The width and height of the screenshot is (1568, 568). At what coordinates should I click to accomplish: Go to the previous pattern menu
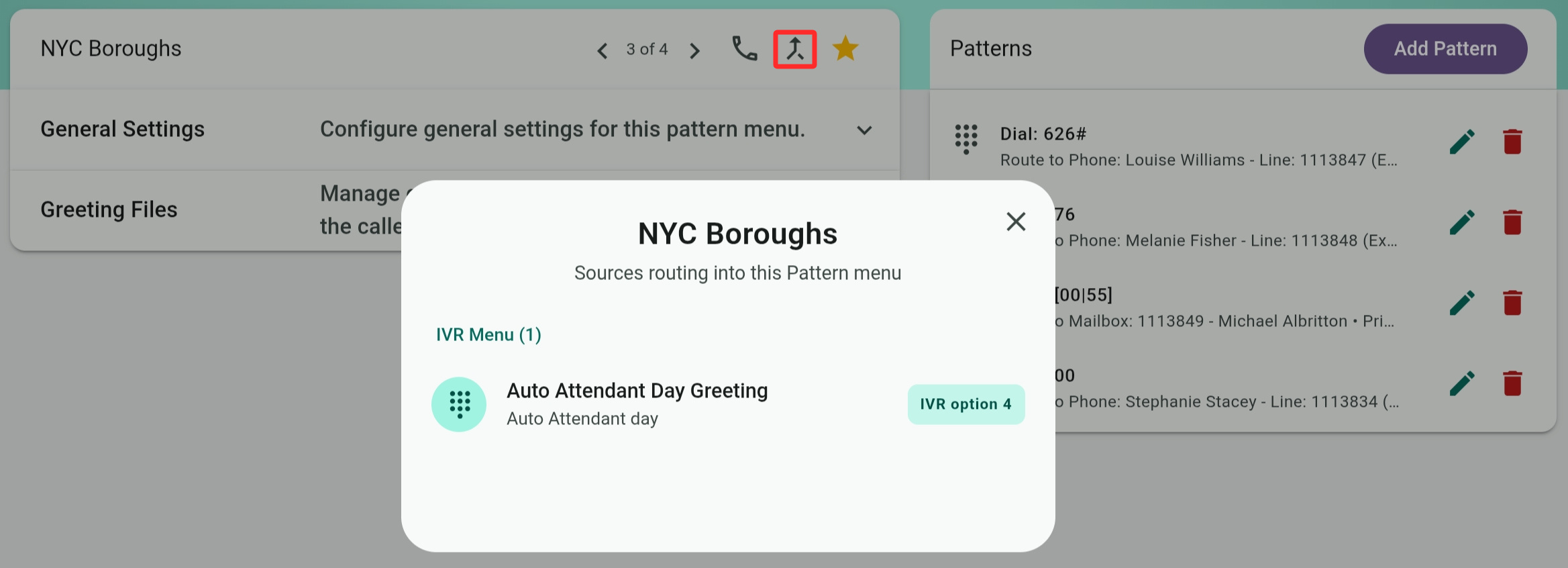pos(603,50)
